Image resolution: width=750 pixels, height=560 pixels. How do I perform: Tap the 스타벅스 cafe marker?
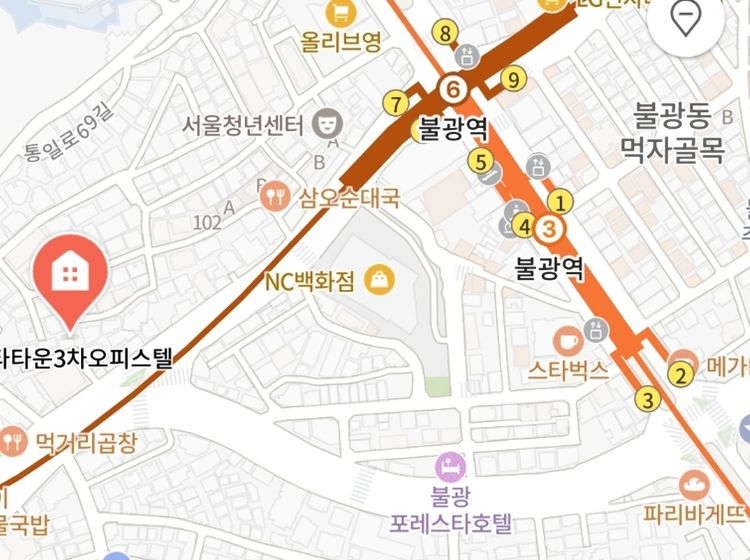click(568, 338)
